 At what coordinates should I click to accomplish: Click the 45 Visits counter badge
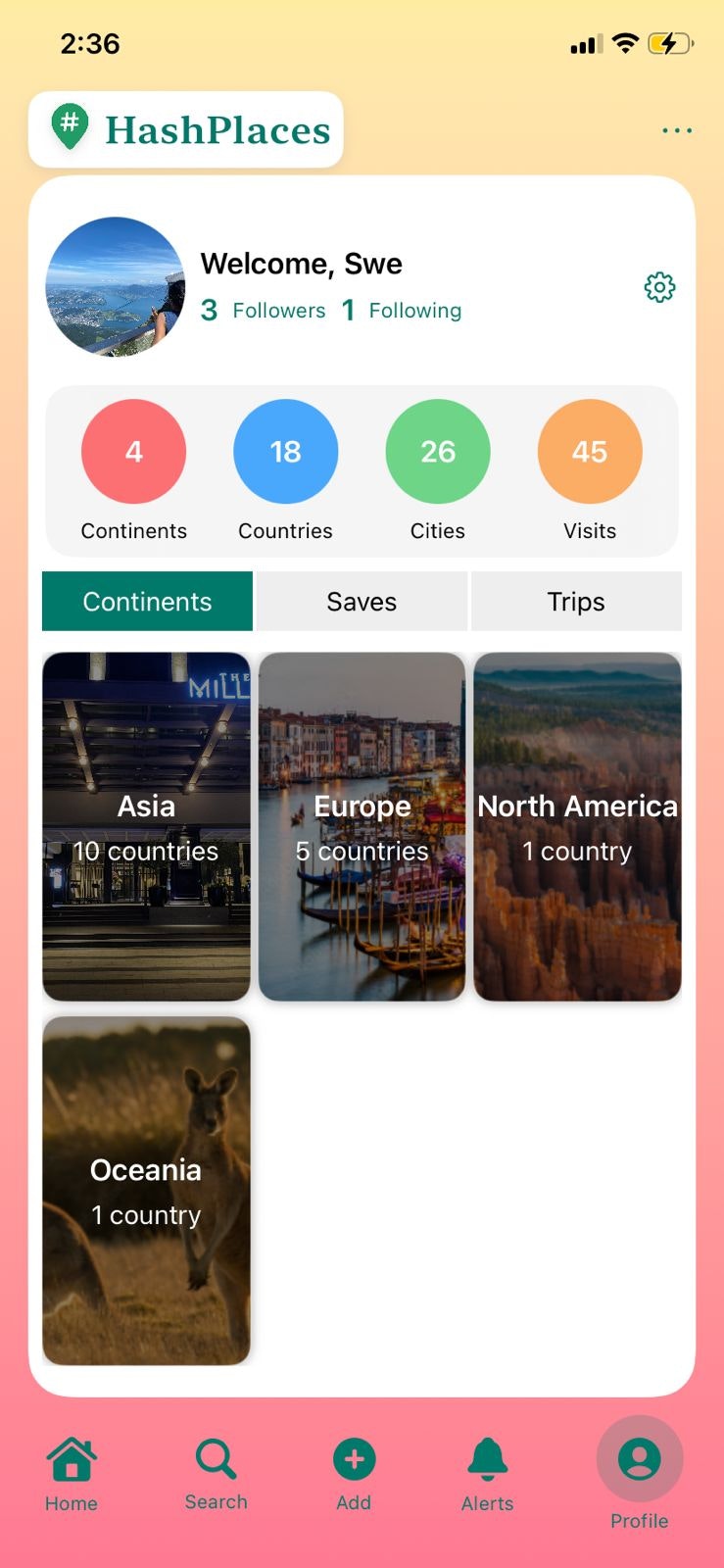589,451
